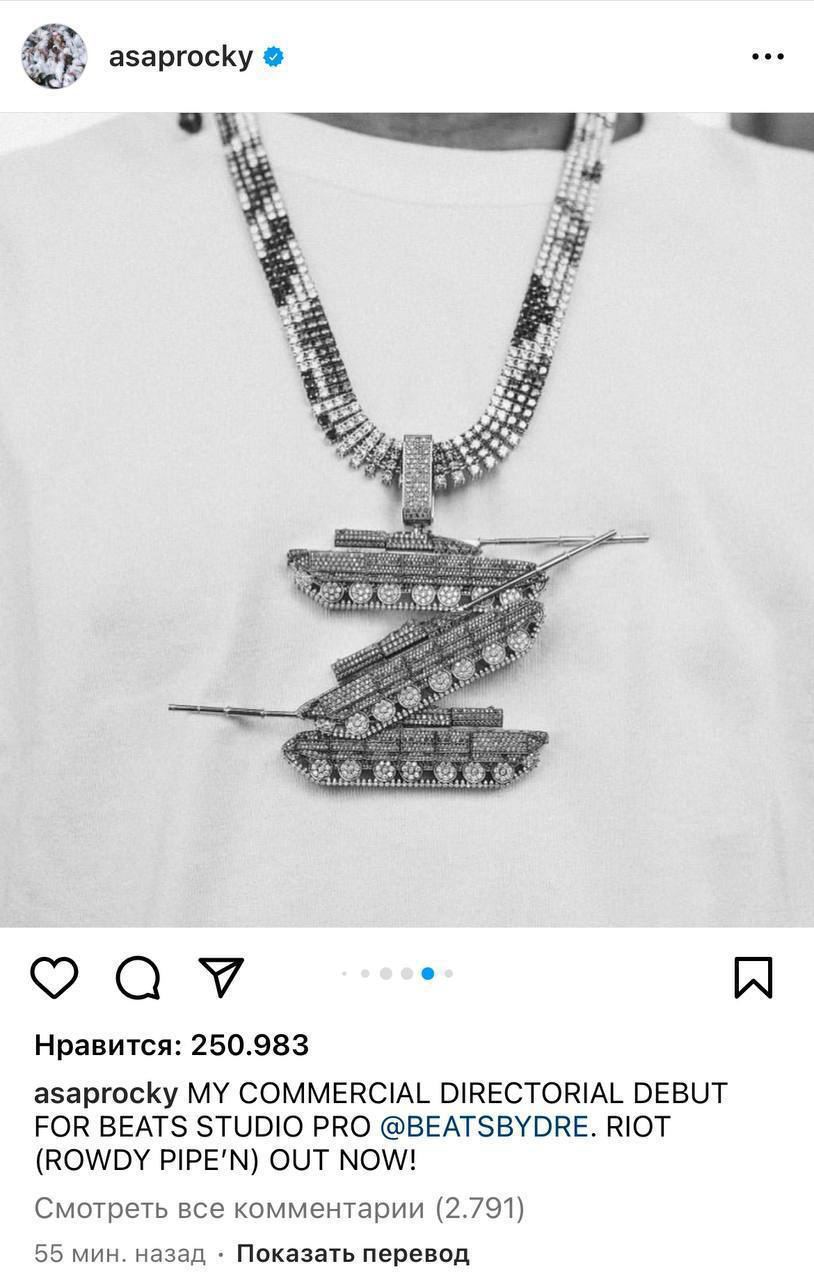Screen dimensions: 814x1280
Task: Open the three-dot post options menu
Action: (768, 57)
